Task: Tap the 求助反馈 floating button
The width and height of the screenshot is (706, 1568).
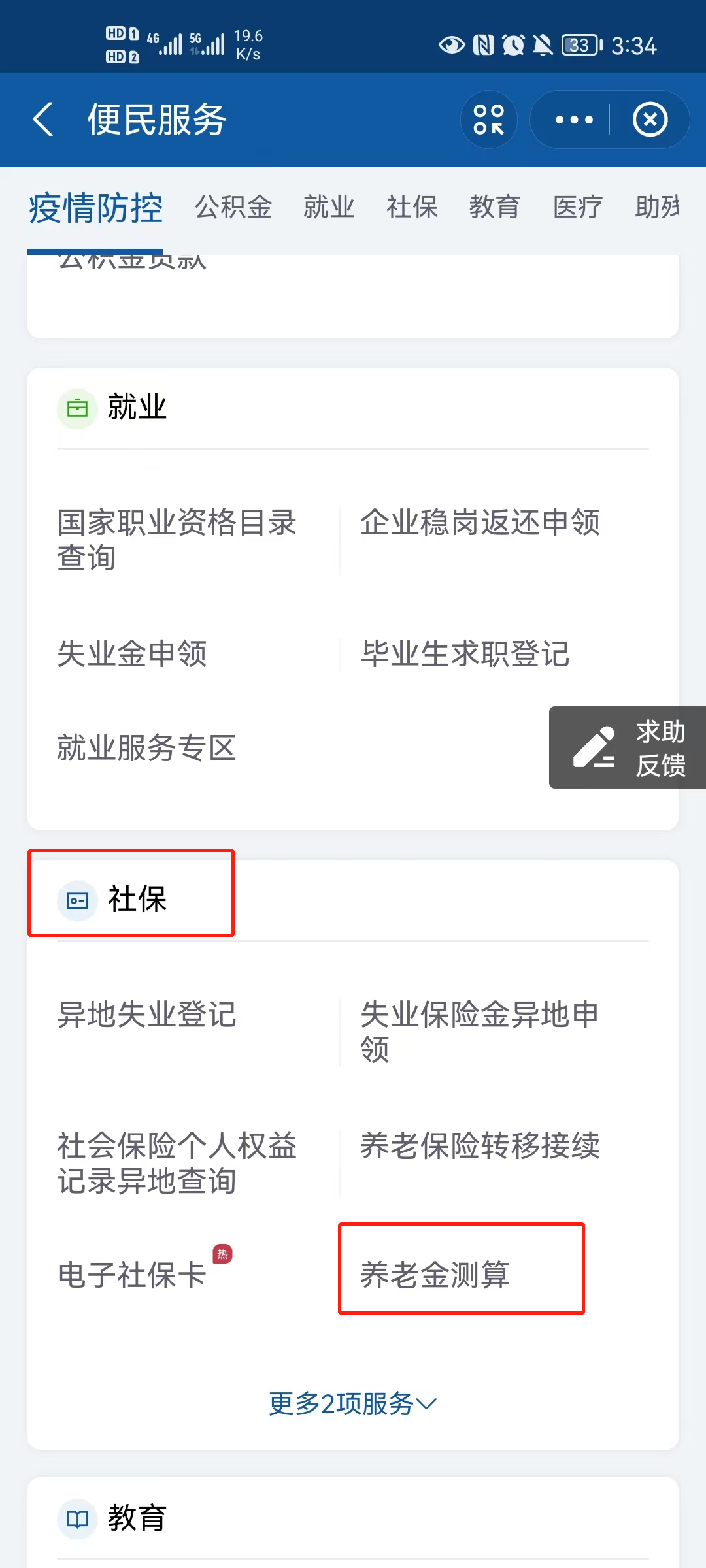Action: [628, 747]
